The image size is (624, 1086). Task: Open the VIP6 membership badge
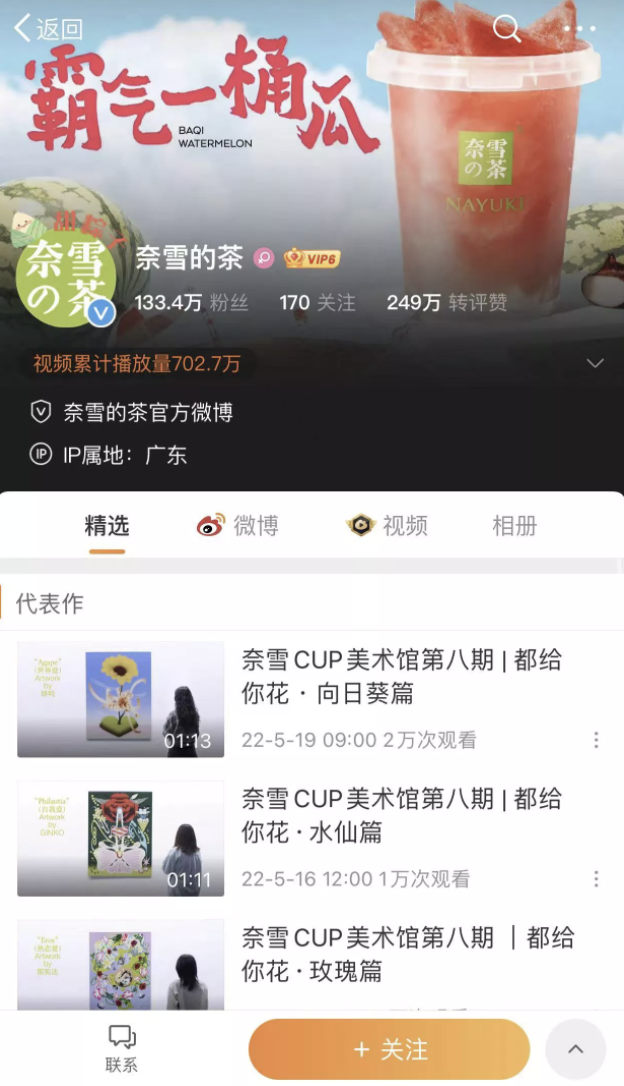312,259
